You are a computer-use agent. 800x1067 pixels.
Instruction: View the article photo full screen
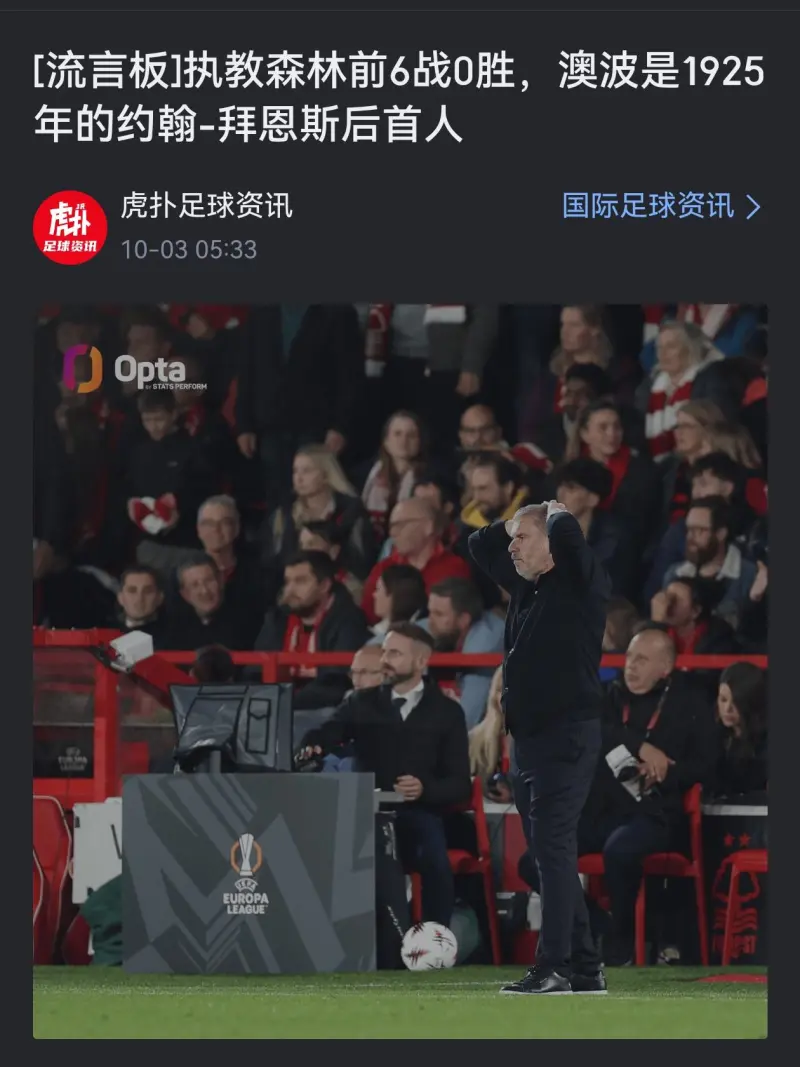[400, 670]
